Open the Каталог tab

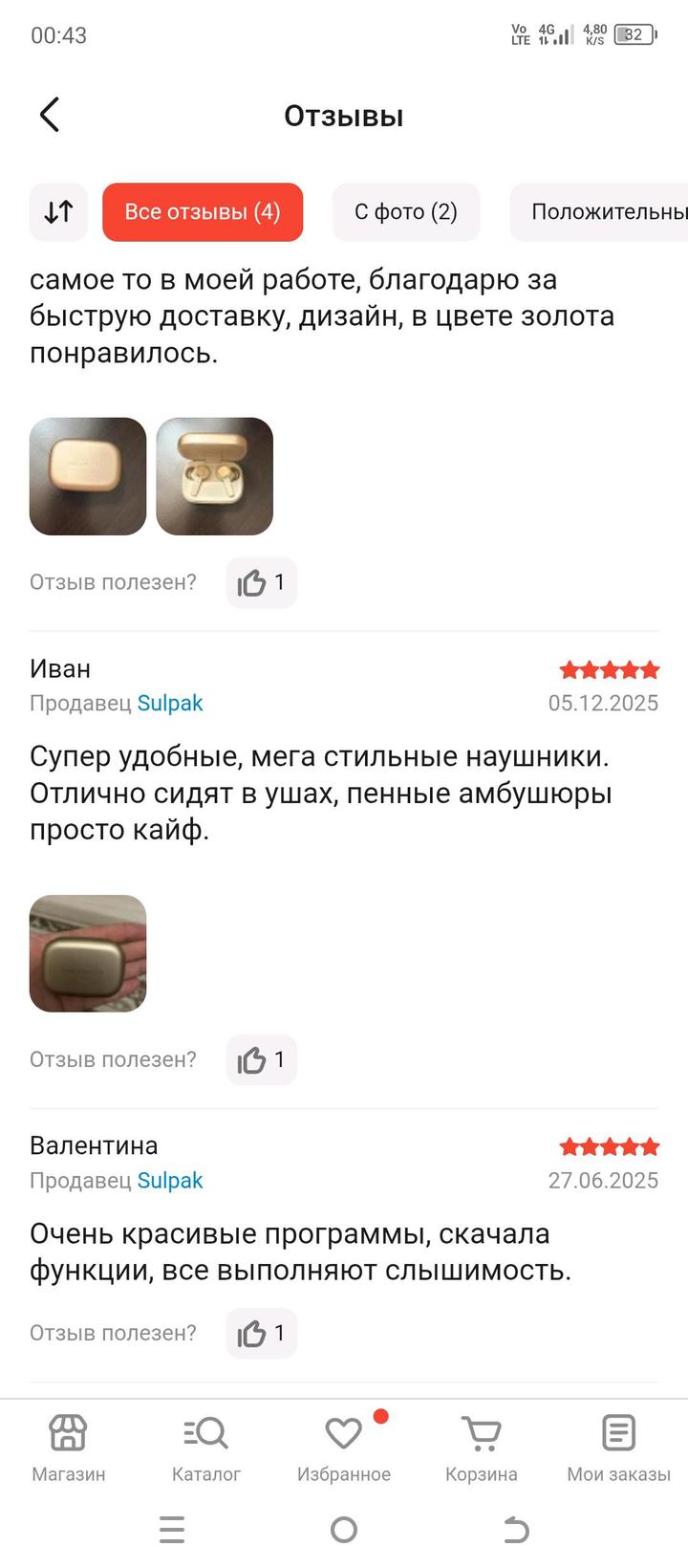(206, 1448)
